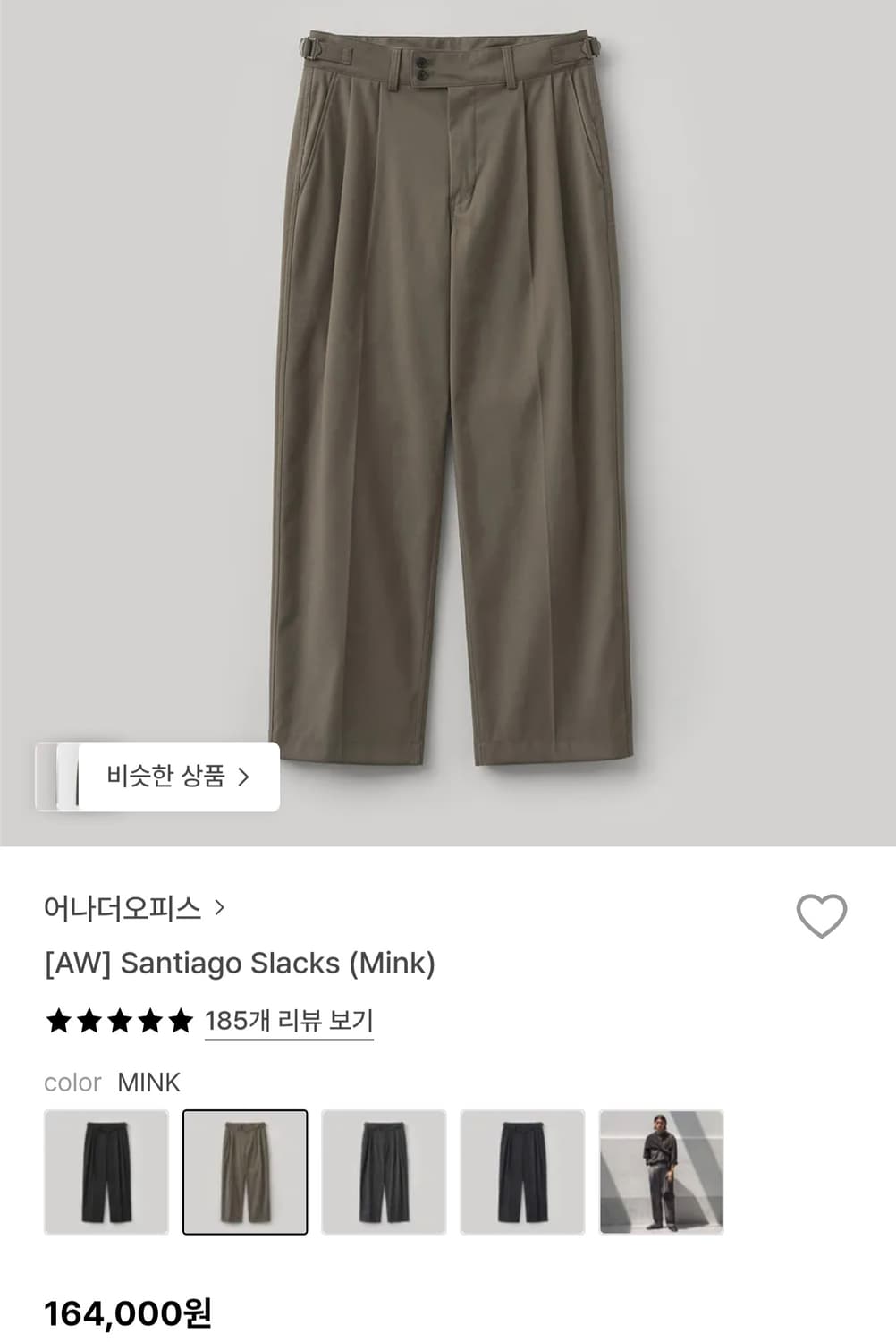
Task: Click the first star in the rating
Action: (x=57, y=1019)
